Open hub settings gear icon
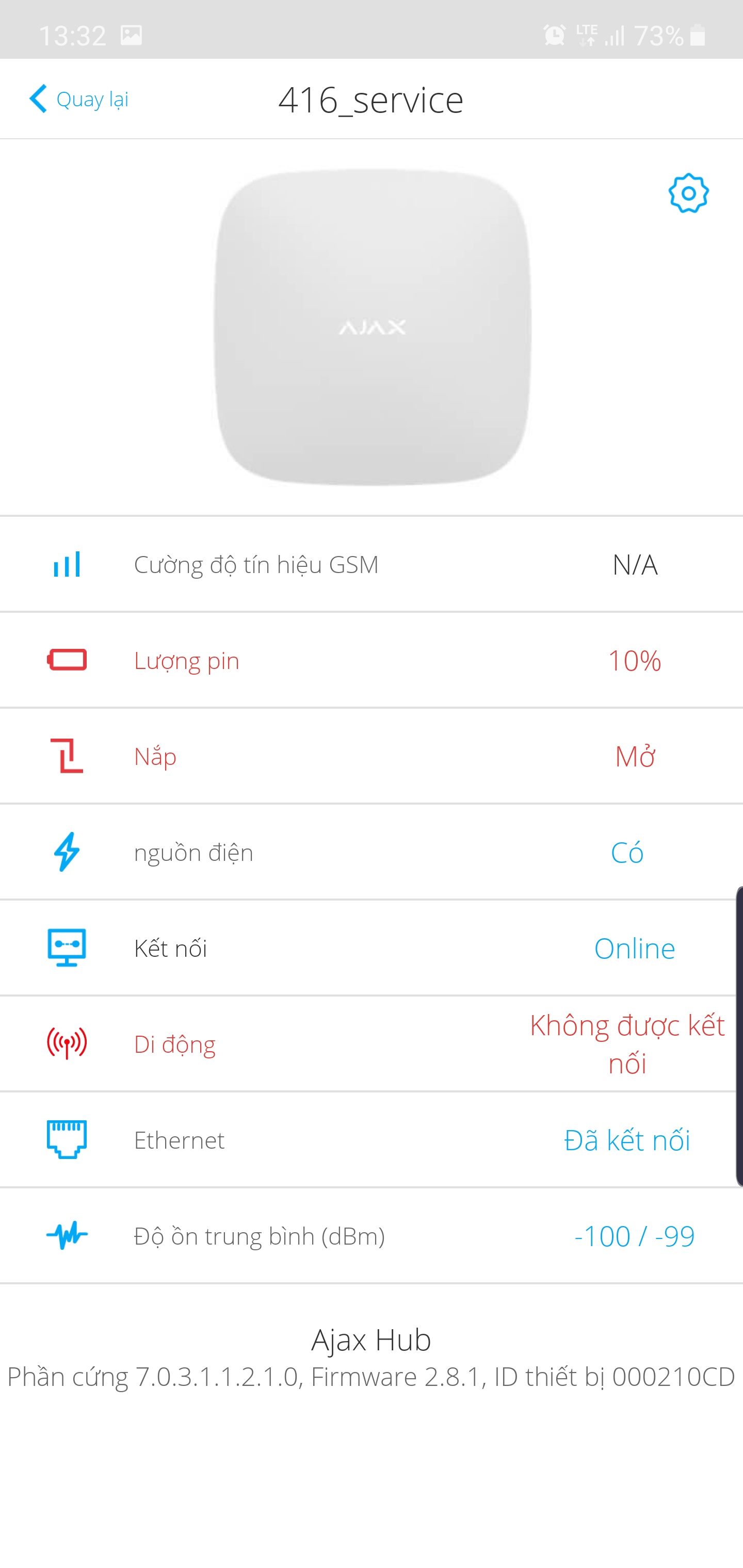The height and width of the screenshot is (1568, 743). (x=688, y=193)
